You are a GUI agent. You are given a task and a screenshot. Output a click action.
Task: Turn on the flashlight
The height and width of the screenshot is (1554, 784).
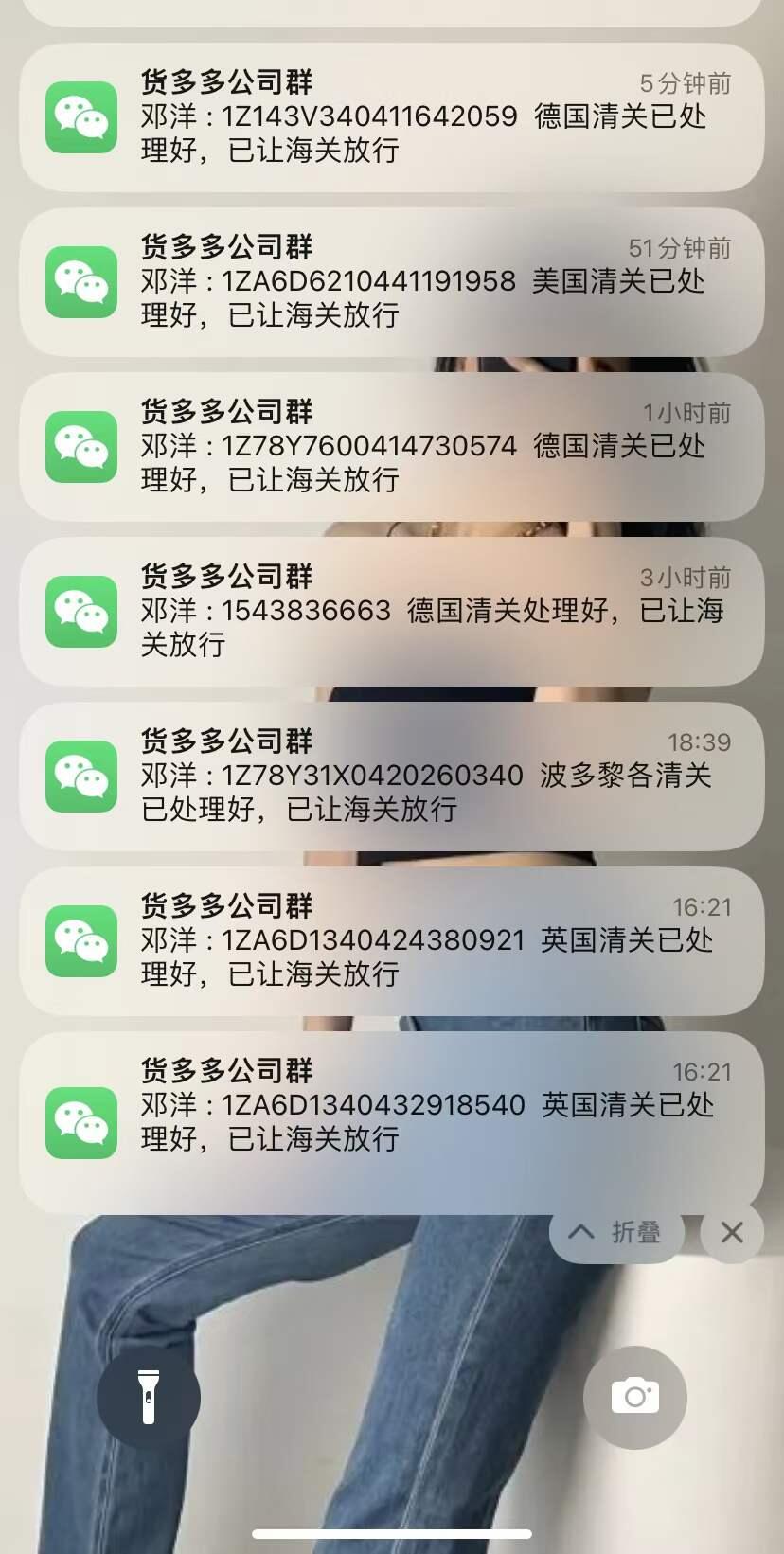(149, 1397)
